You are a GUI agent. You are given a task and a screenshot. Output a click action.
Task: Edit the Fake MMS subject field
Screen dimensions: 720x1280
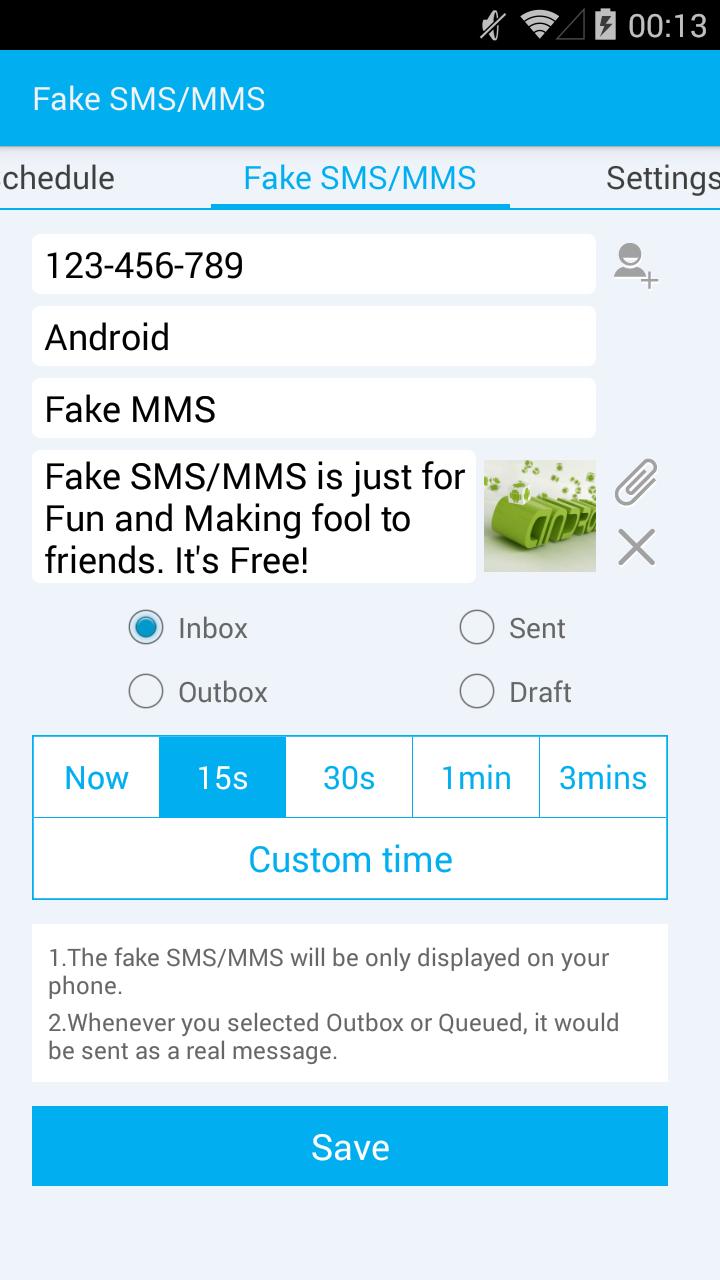313,409
